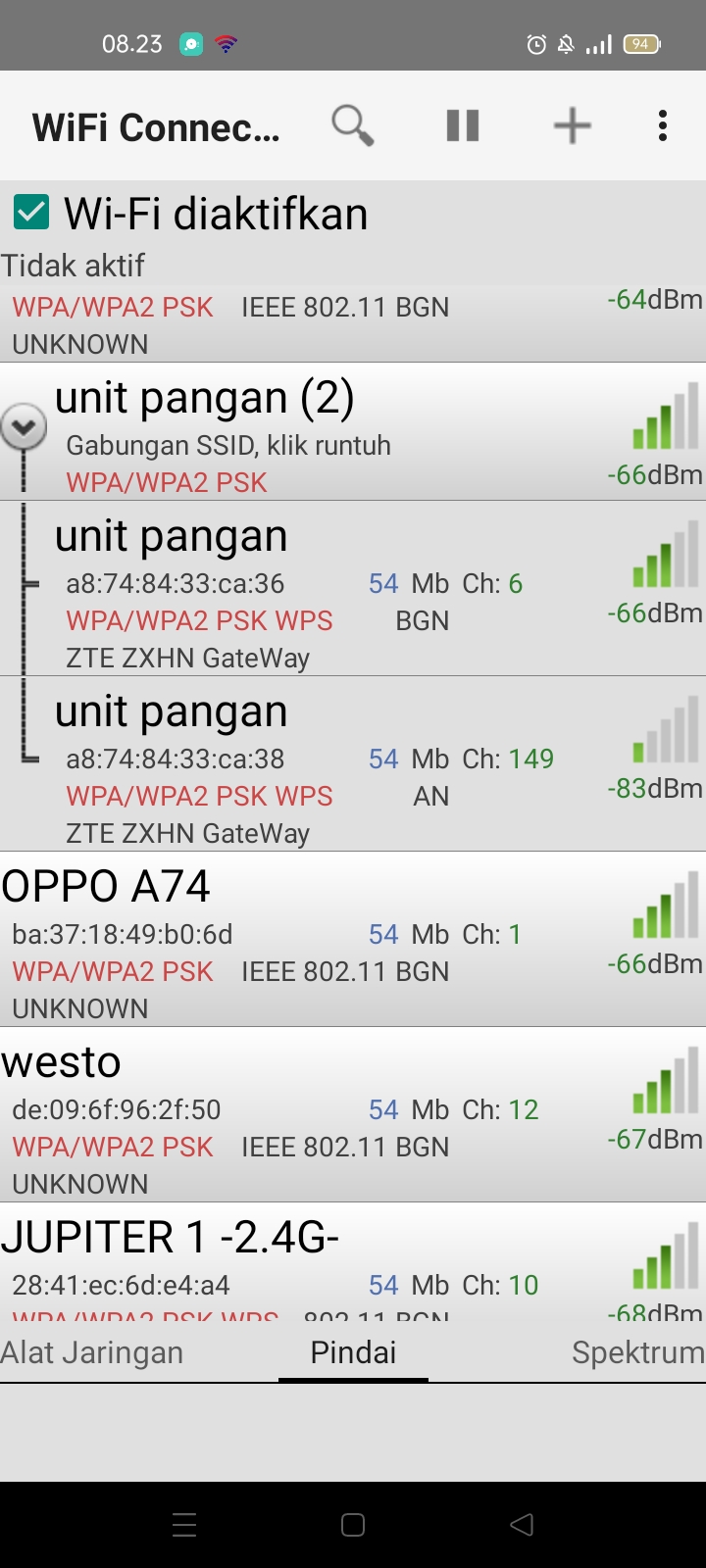Select unit pangan on channel 149

[353, 763]
